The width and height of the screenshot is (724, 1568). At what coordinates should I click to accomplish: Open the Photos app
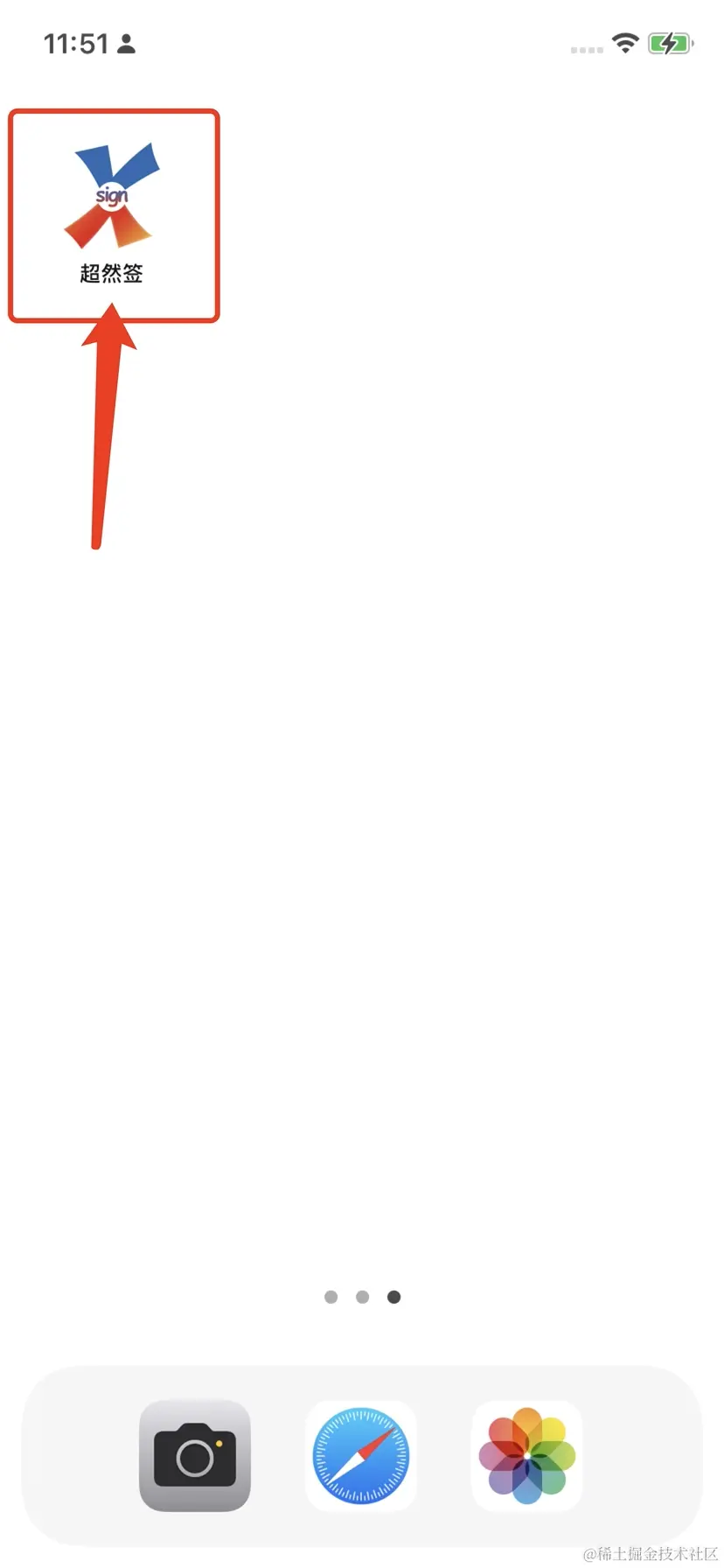[527, 1455]
